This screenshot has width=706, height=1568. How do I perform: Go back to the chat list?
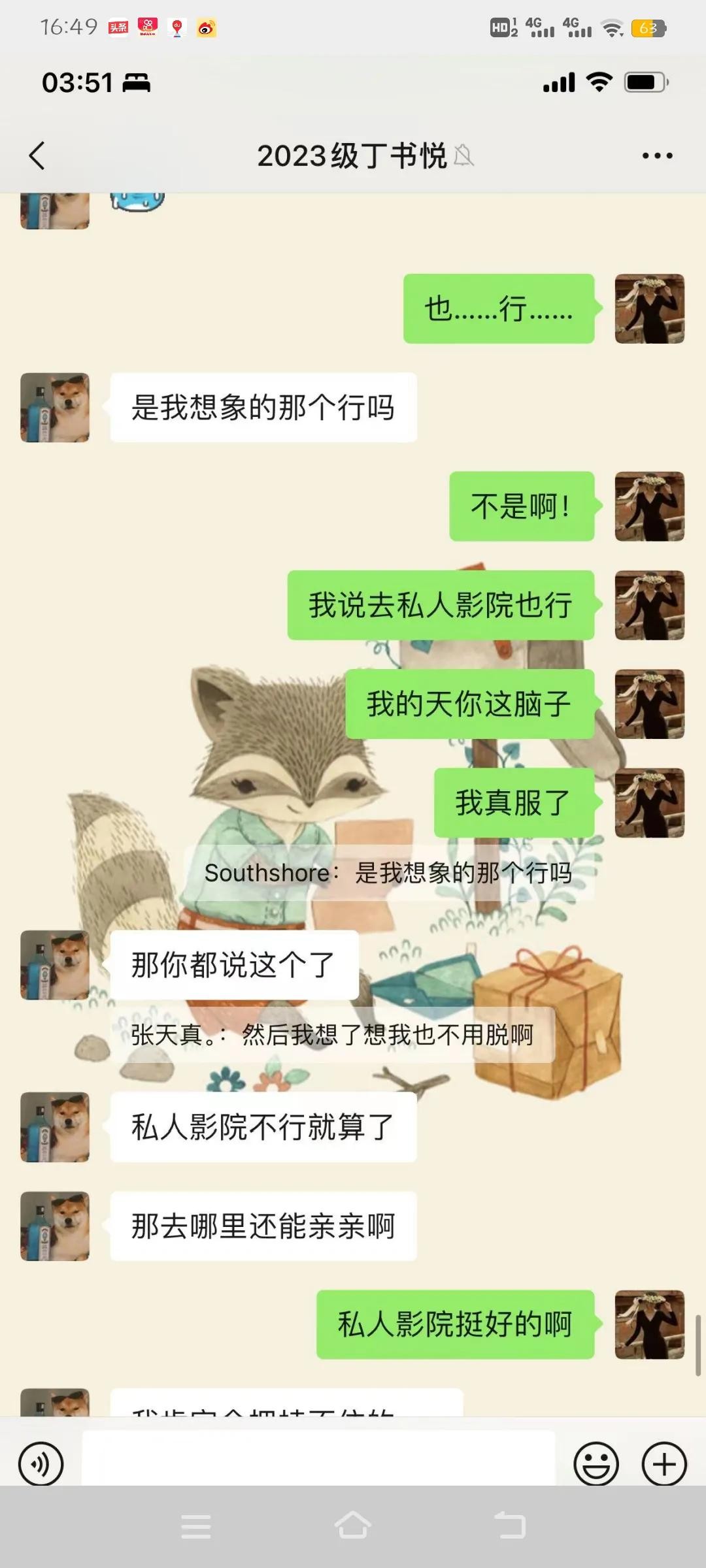pos(37,155)
